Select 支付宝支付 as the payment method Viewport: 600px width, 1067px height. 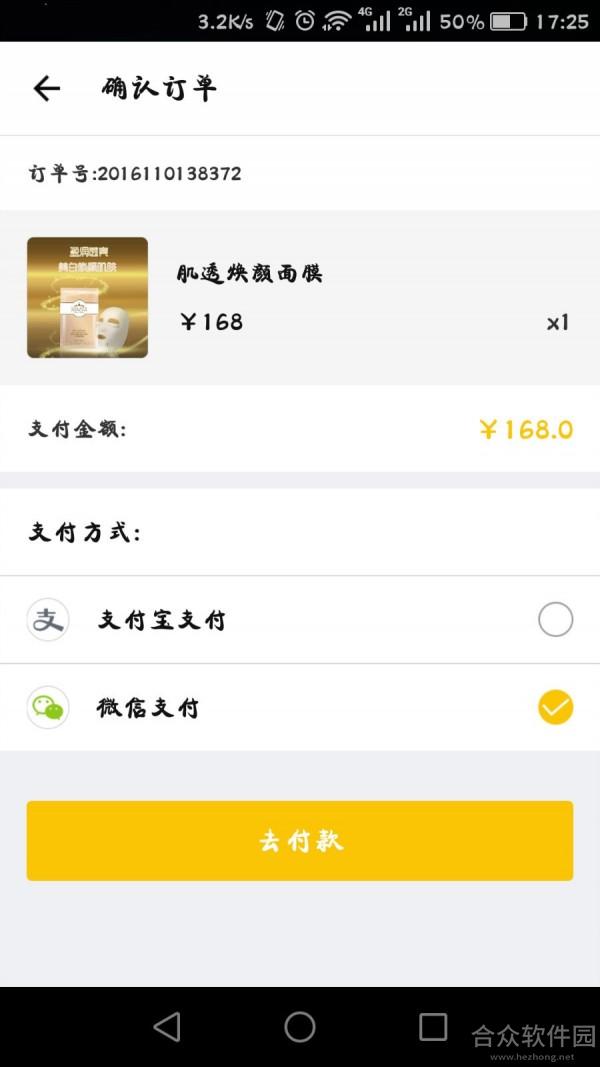tap(300, 620)
